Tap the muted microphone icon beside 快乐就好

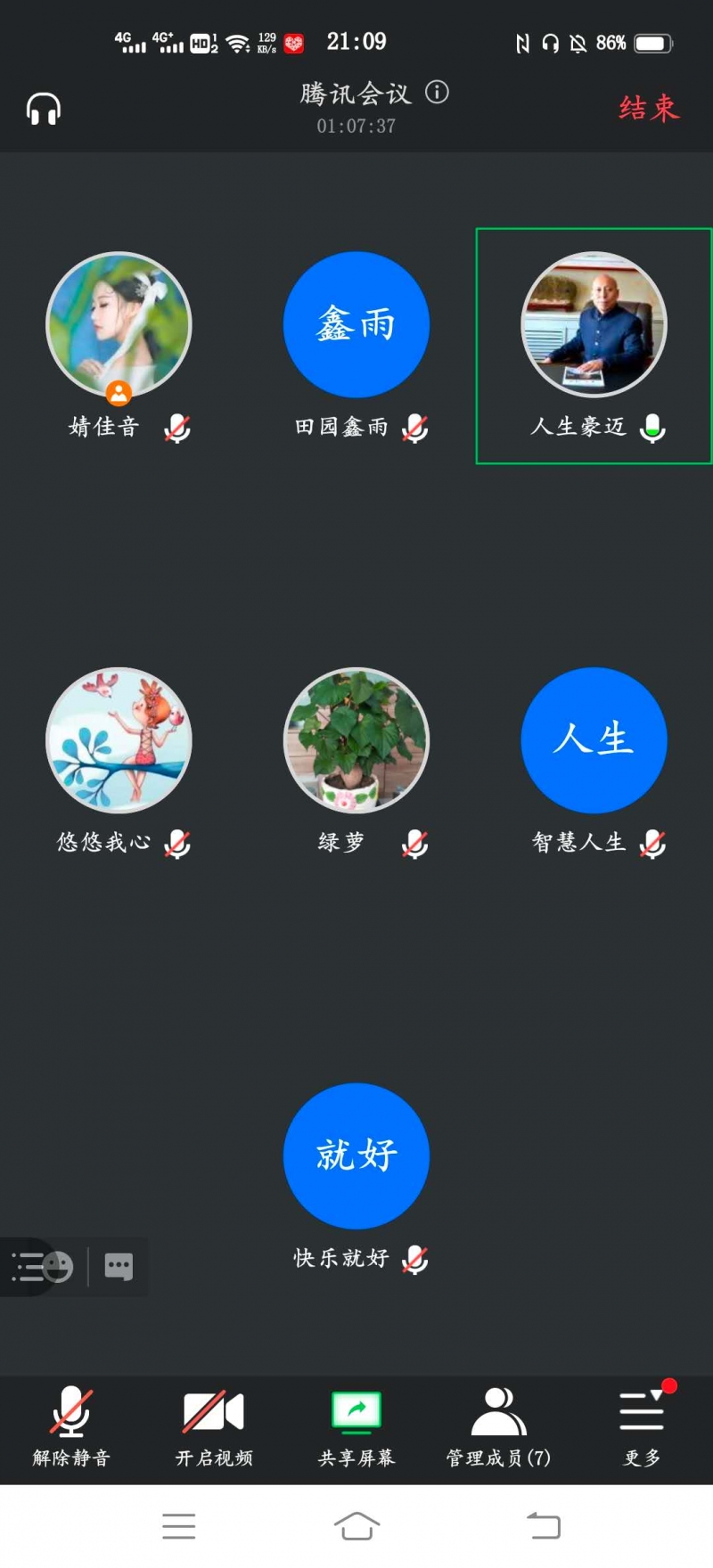(x=415, y=1258)
